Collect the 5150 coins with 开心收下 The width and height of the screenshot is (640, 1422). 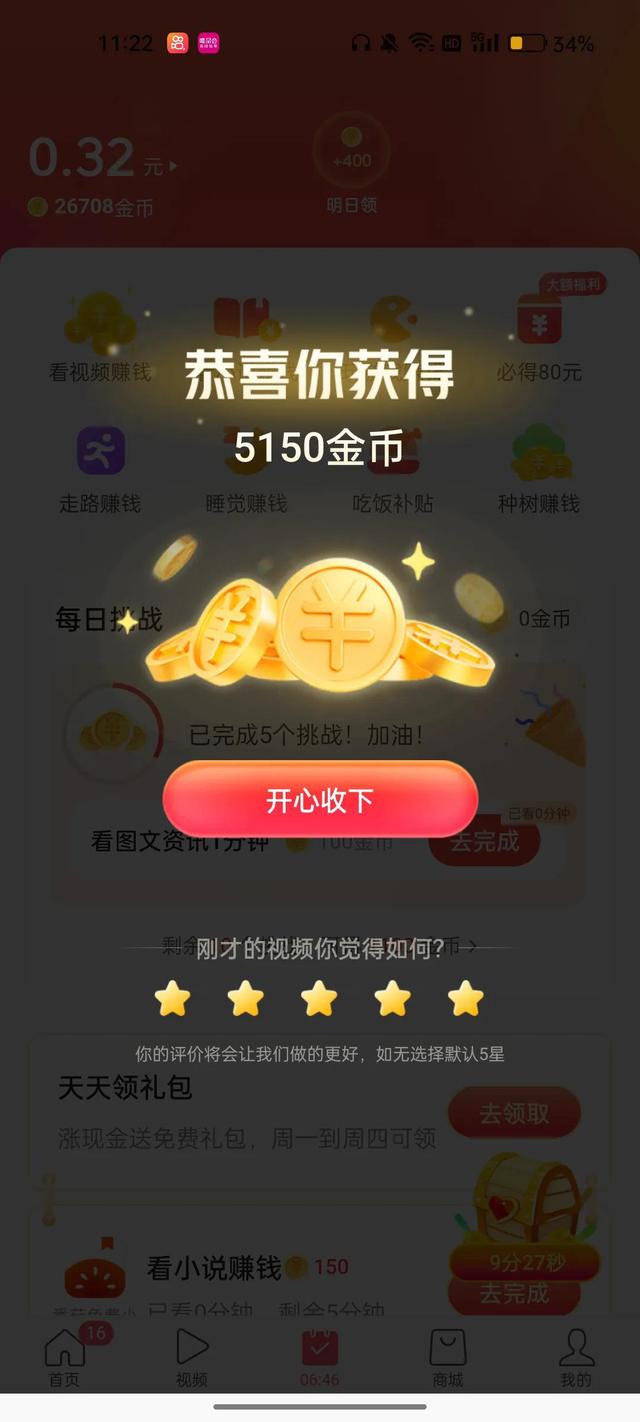click(320, 800)
